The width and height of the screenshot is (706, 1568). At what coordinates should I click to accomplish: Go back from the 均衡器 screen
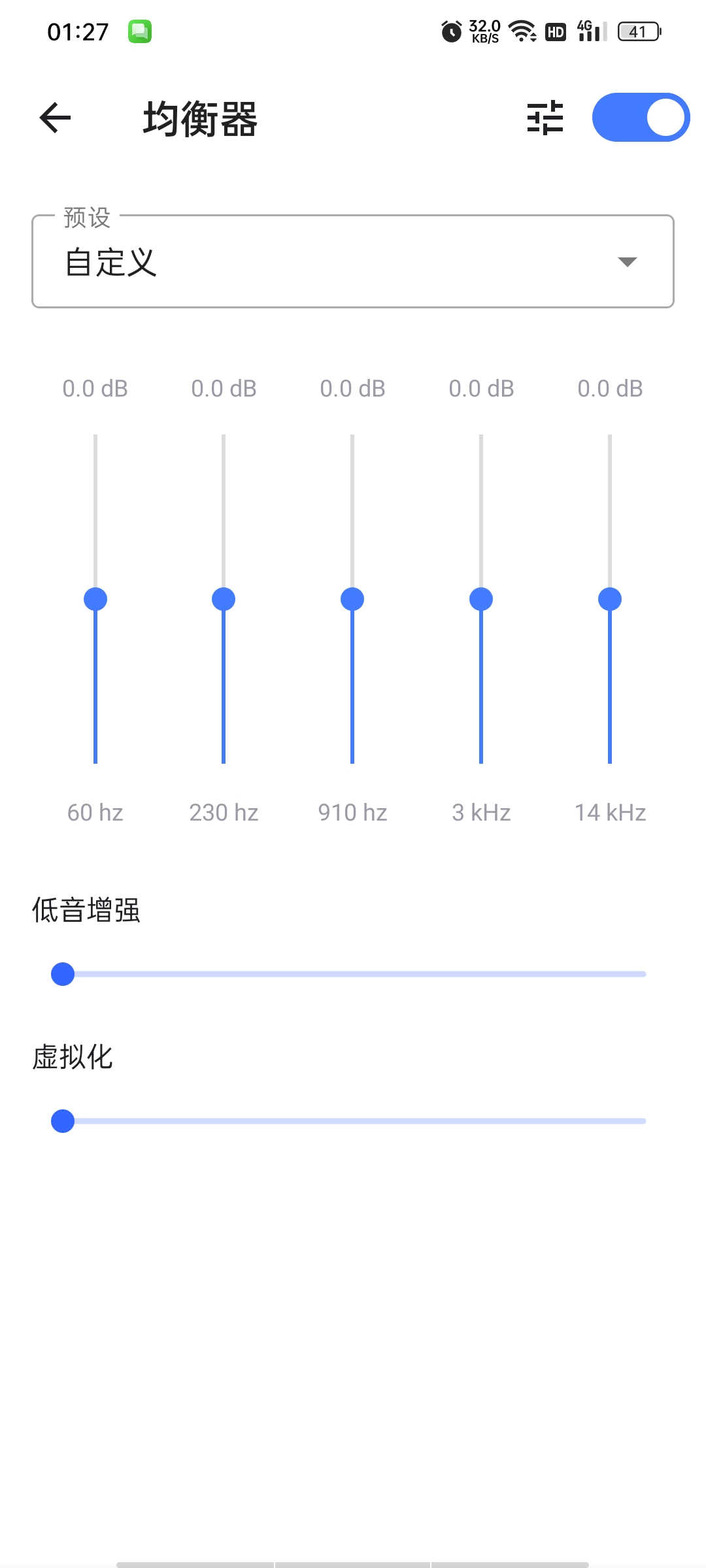55,118
